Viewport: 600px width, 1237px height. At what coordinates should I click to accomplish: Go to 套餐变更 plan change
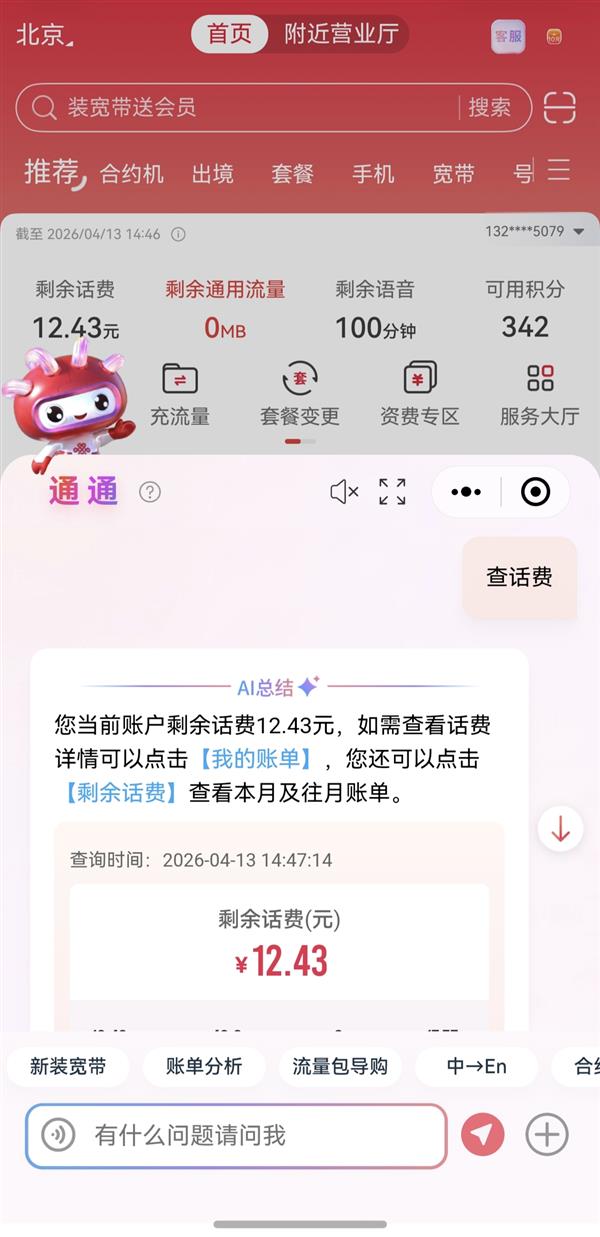[300, 395]
